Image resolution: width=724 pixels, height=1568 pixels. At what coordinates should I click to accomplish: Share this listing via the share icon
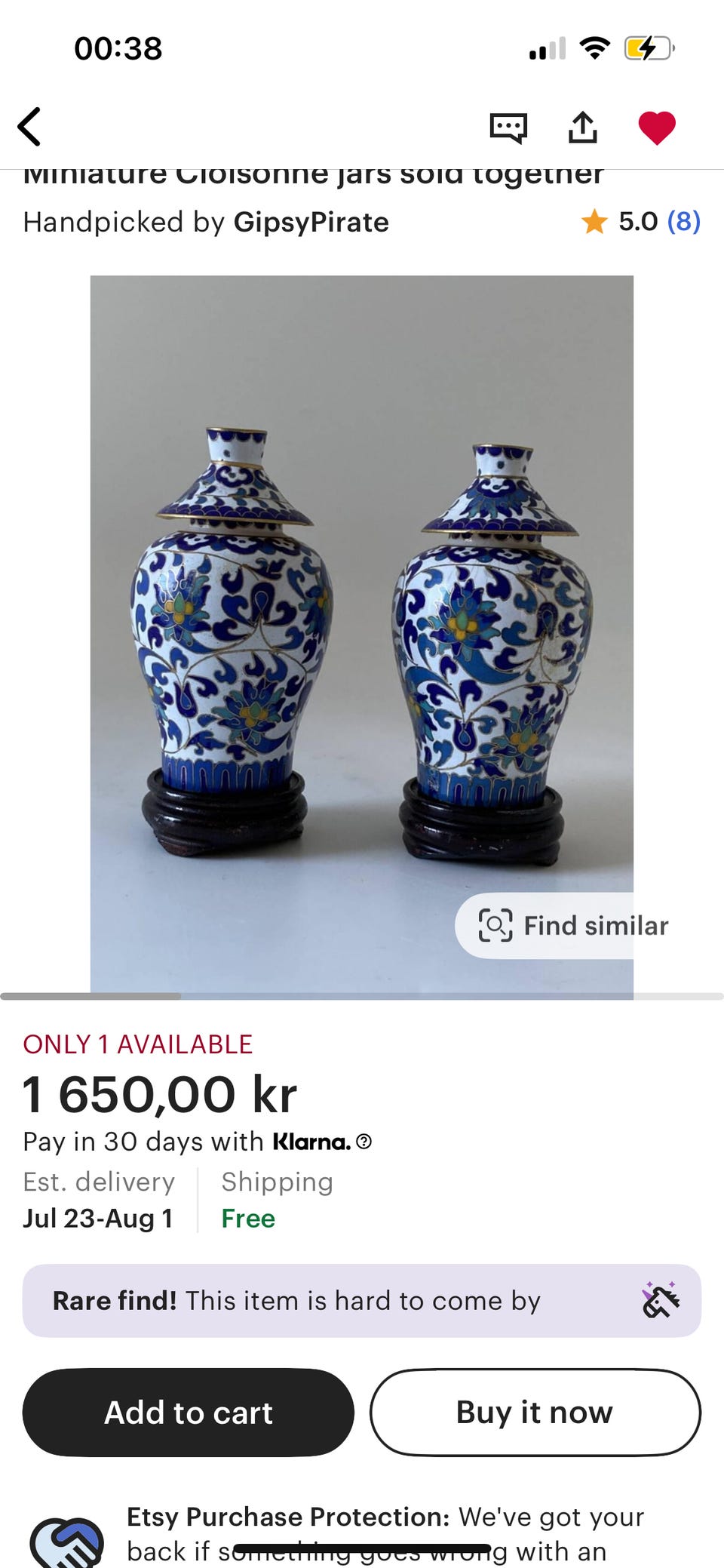tap(584, 126)
